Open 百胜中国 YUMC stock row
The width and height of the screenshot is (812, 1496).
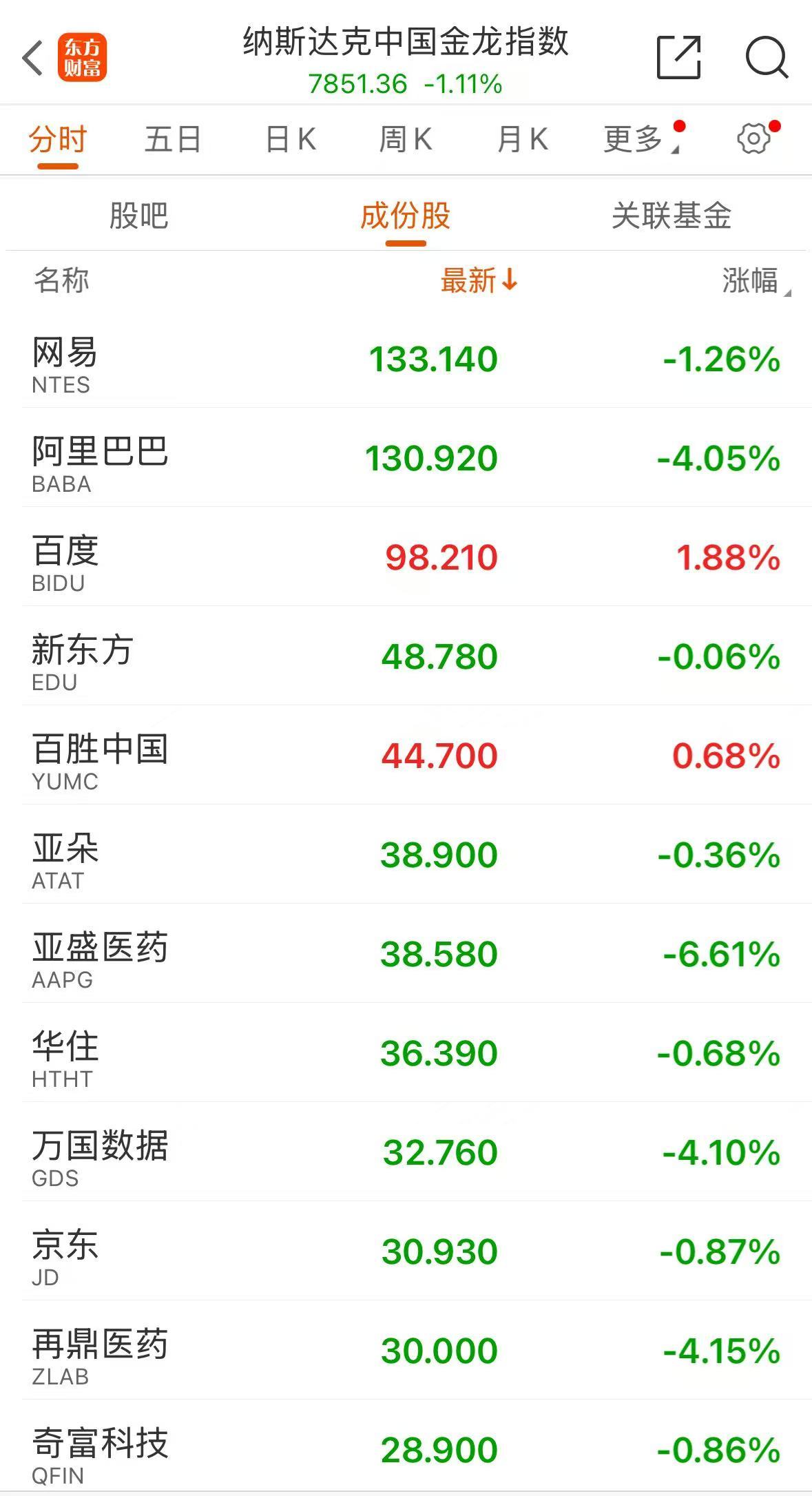[406, 756]
